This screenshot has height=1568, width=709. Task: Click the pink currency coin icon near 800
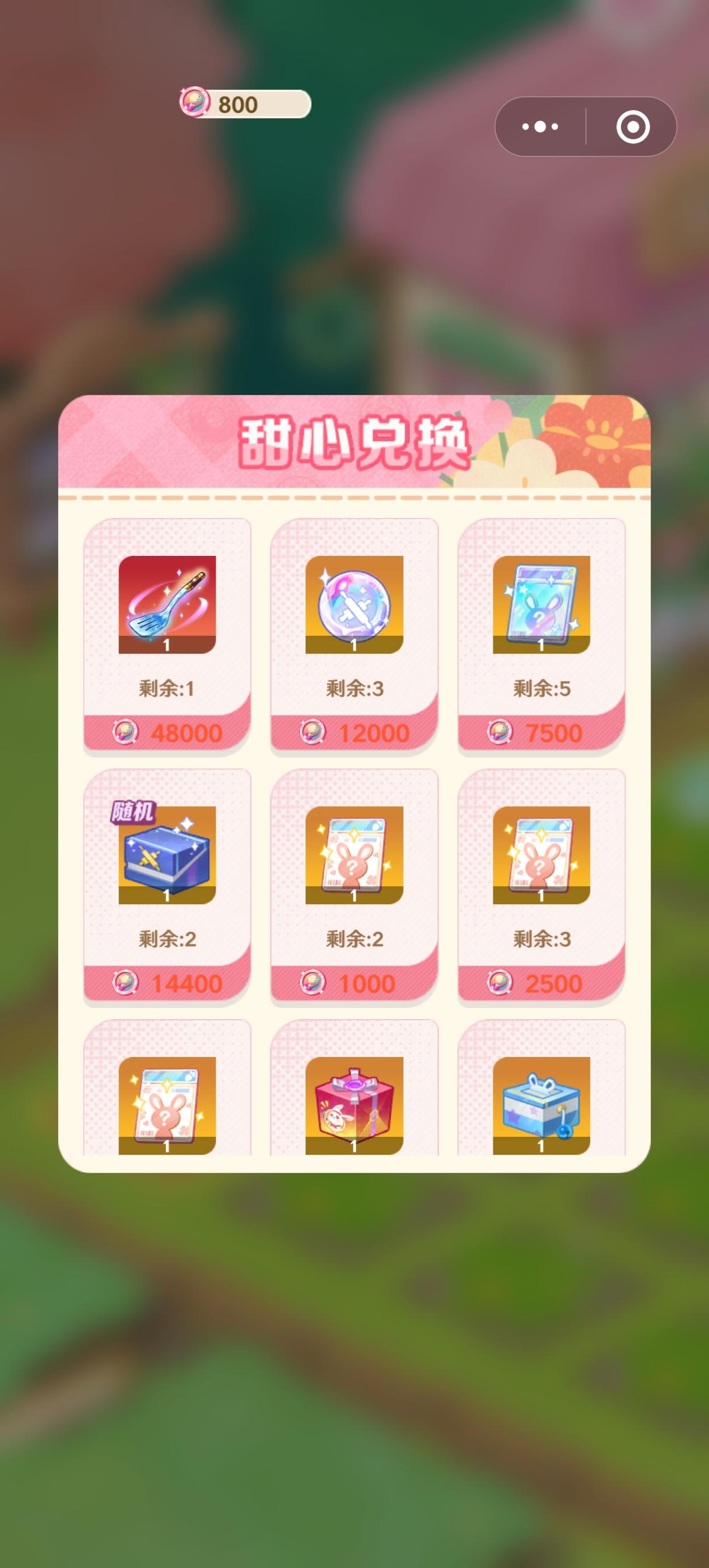pyautogui.click(x=195, y=102)
